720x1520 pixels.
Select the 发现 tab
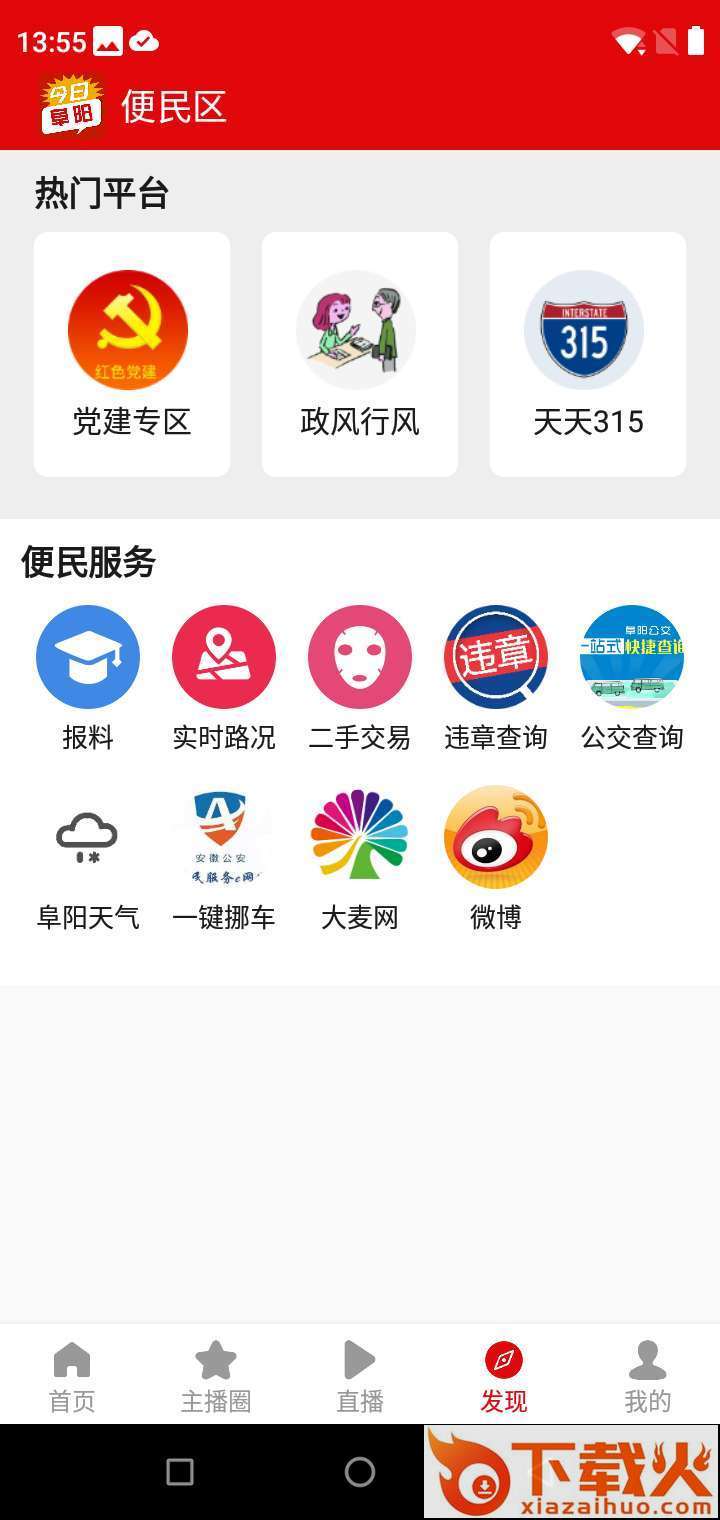(504, 1376)
